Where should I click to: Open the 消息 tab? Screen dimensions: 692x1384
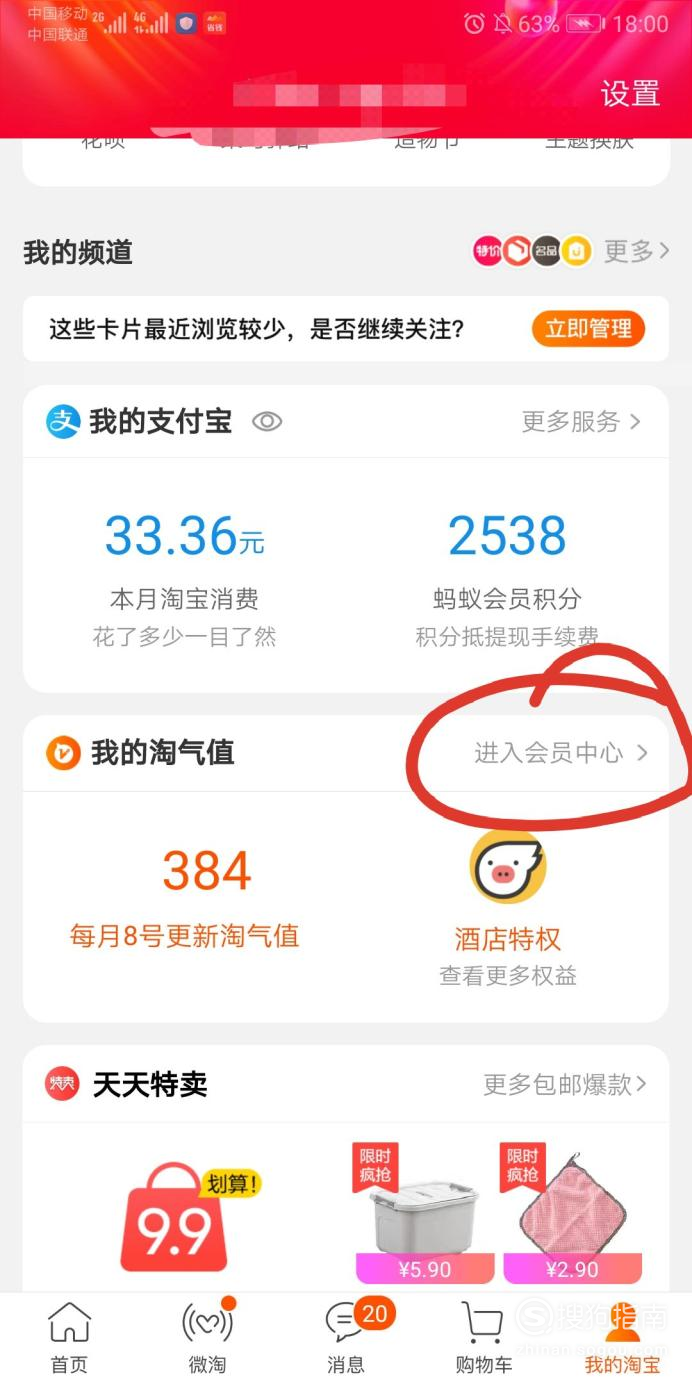coord(346,1338)
